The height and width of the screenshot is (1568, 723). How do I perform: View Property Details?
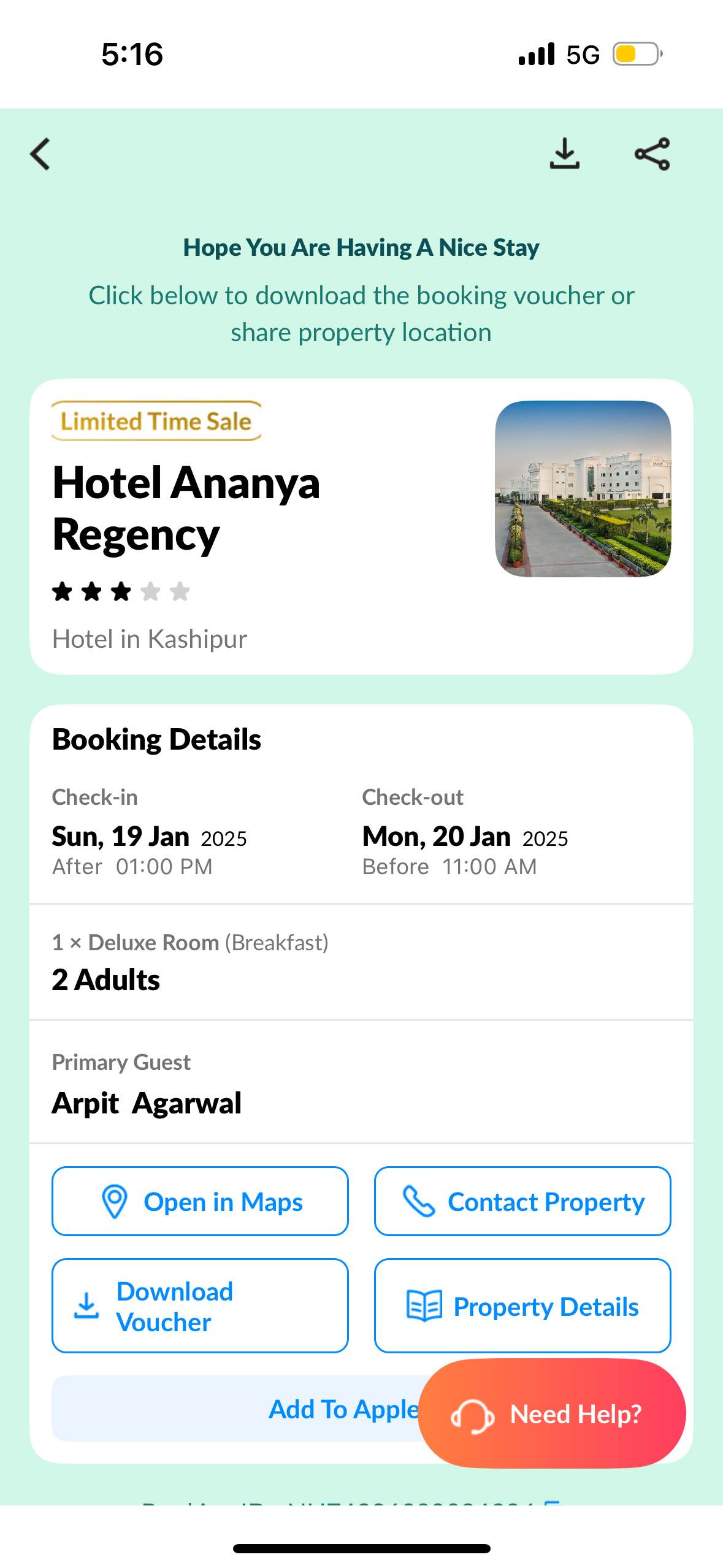coord(522,1305)
